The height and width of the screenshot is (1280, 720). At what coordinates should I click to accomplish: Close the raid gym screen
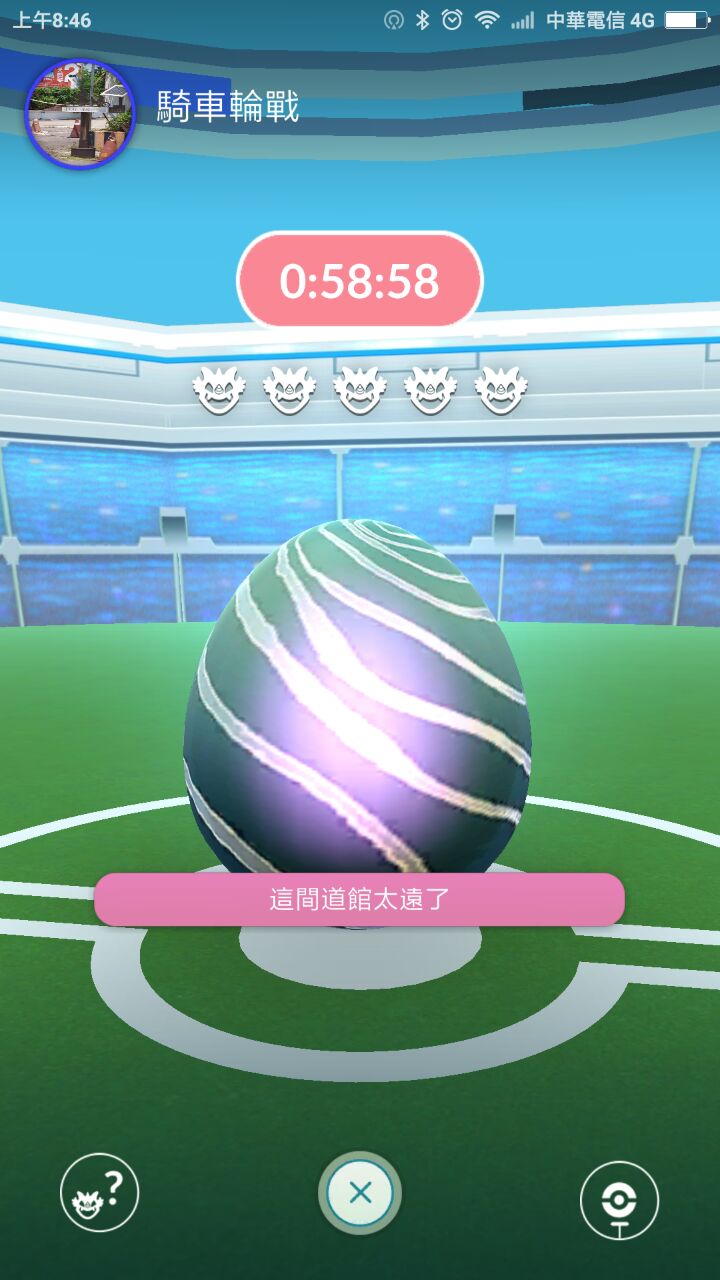[360, 1193]
